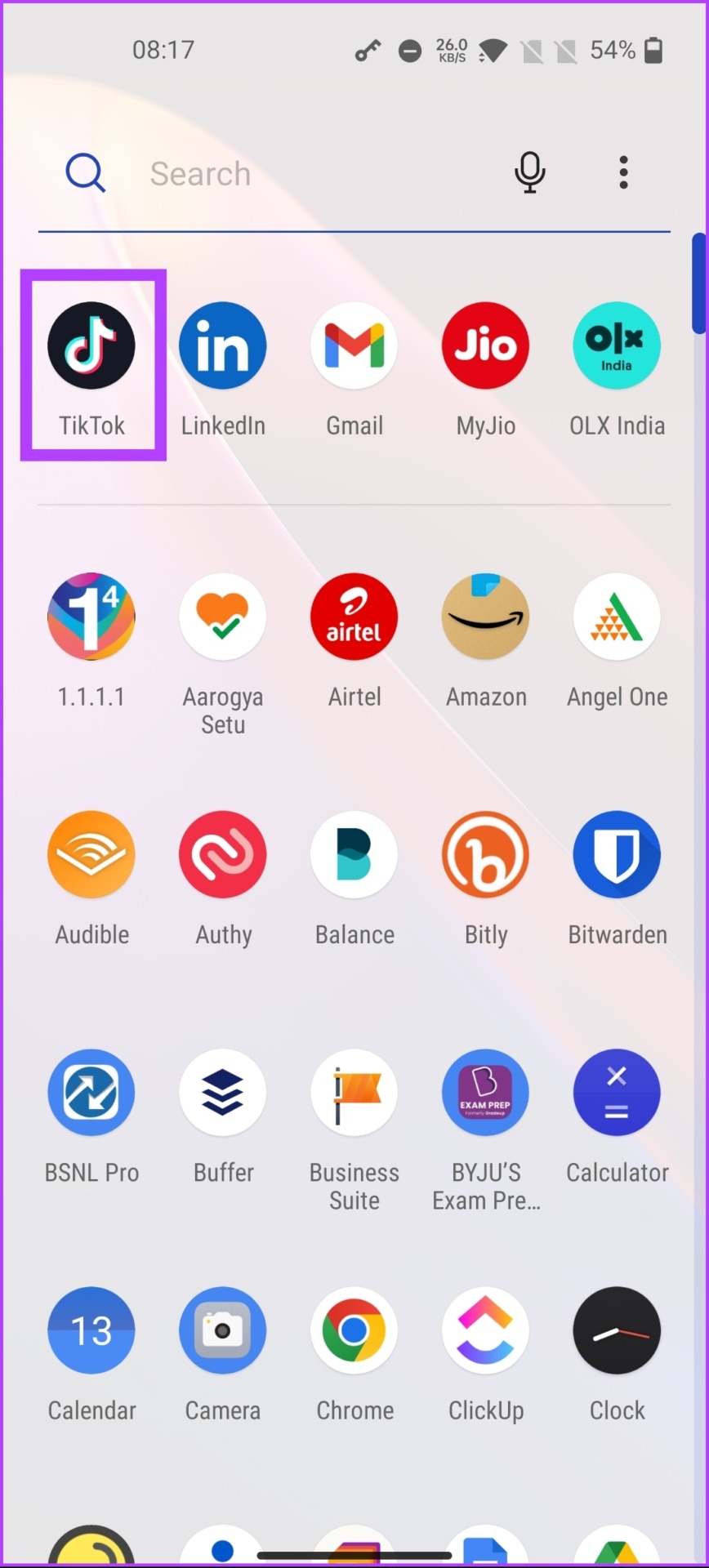Viewport: 709px width, 1568px height.
Task: Open the three-dot overflow menu
Action: pos(623,173)
